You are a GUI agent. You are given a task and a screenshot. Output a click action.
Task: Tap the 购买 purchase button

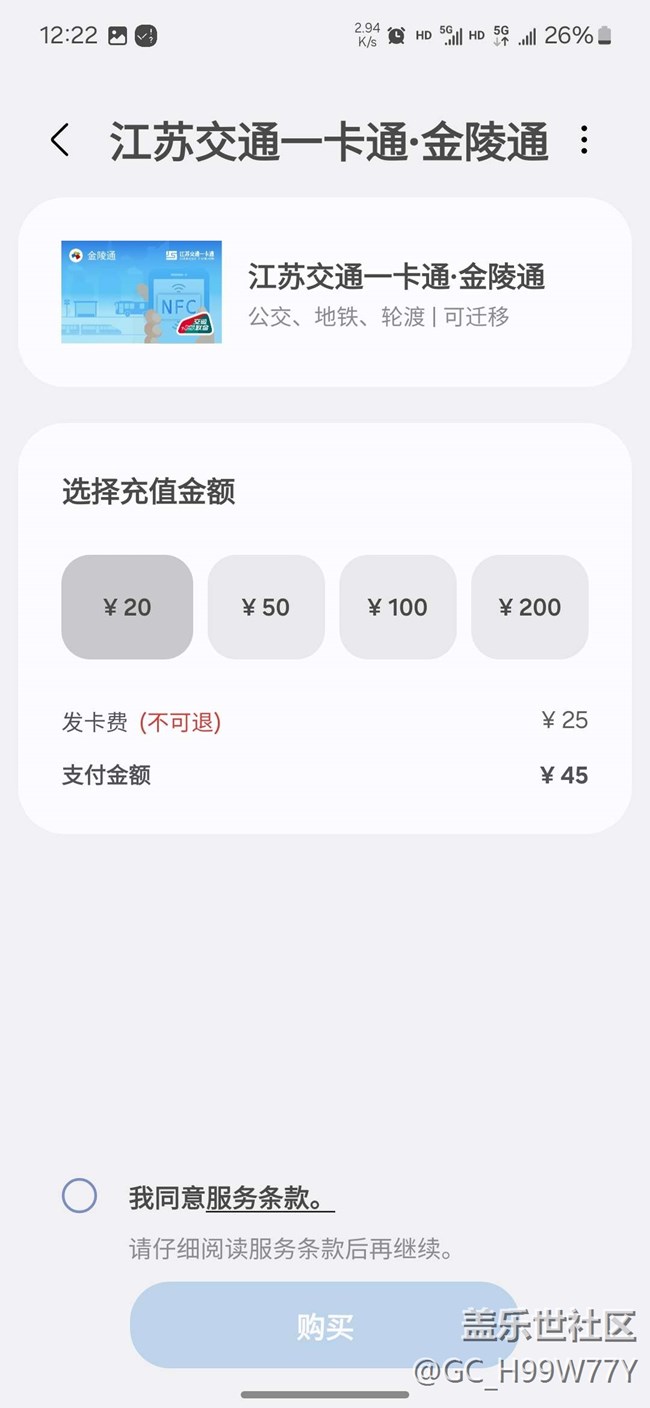[325, 1326]
